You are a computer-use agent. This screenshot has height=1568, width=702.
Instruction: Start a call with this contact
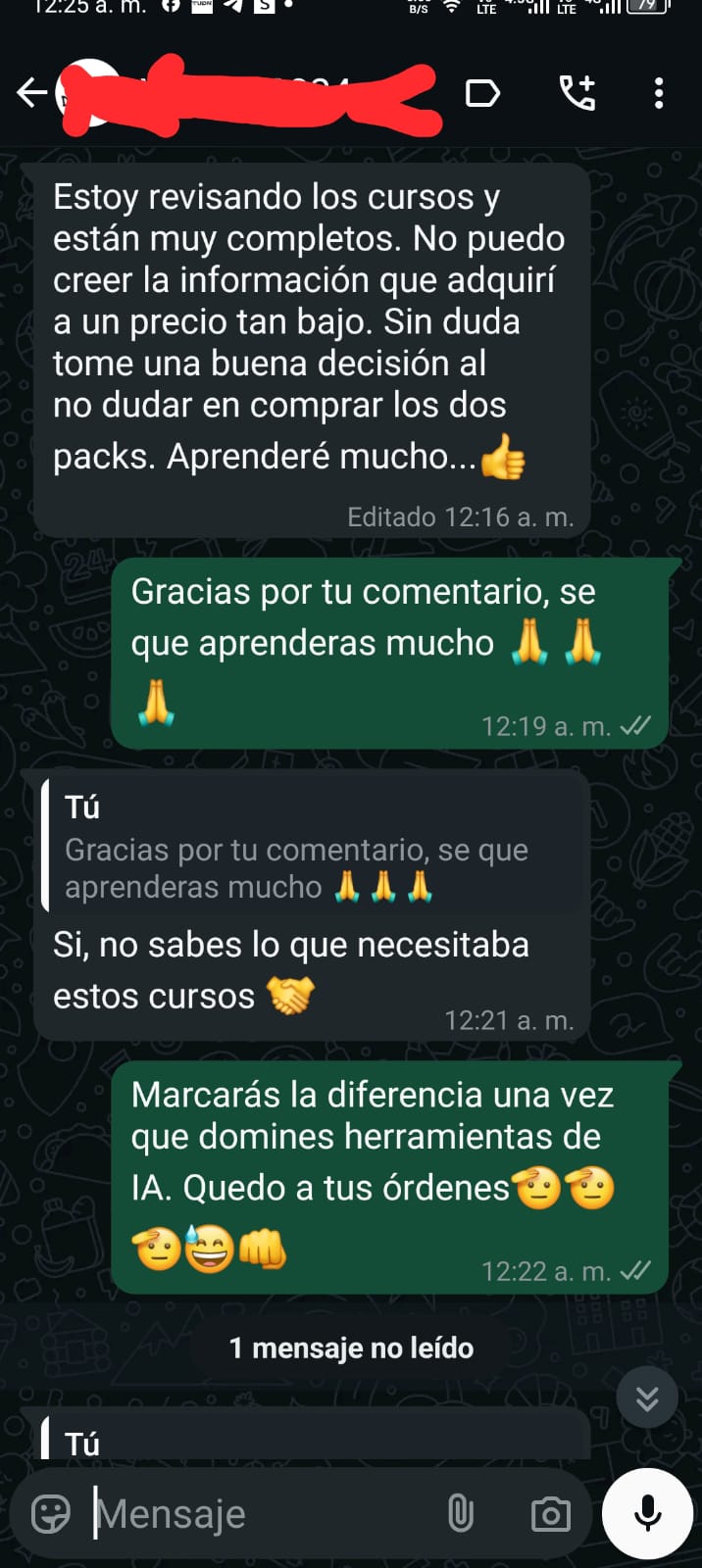click(577, 93)
